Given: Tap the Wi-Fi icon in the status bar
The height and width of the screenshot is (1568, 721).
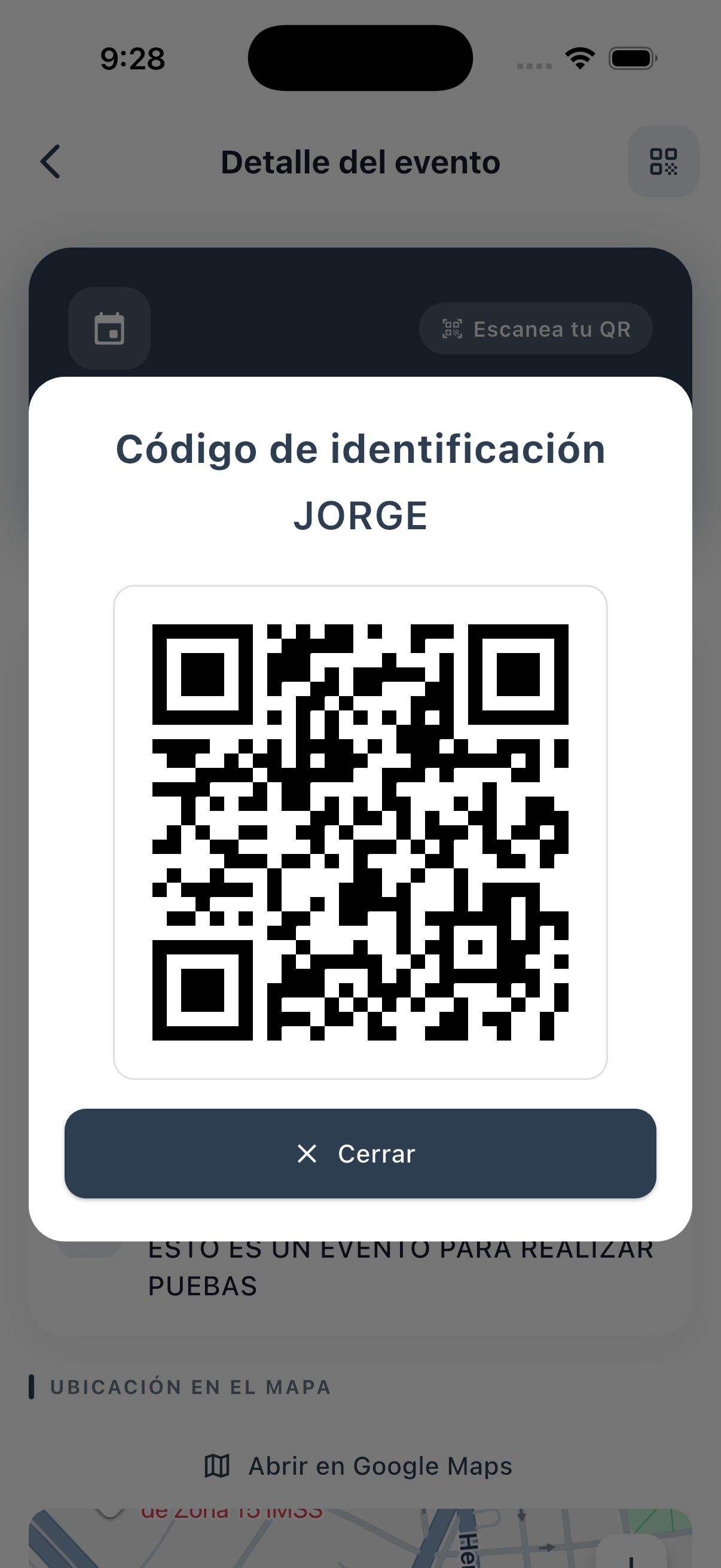Looking at the screenshot, I should pyautogui.click(x=579, y=57).
